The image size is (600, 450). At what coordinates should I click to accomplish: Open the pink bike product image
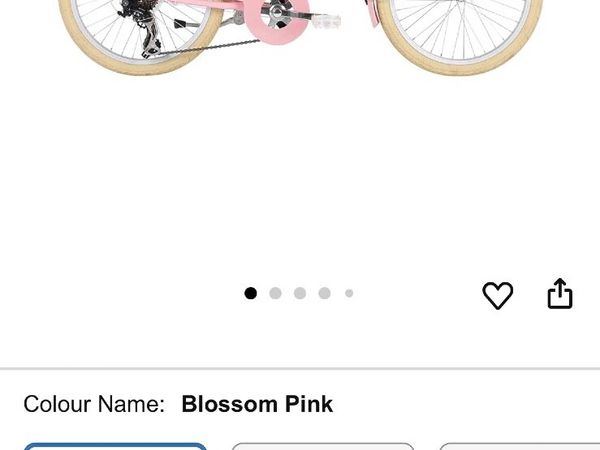click(x=300, y=40)
